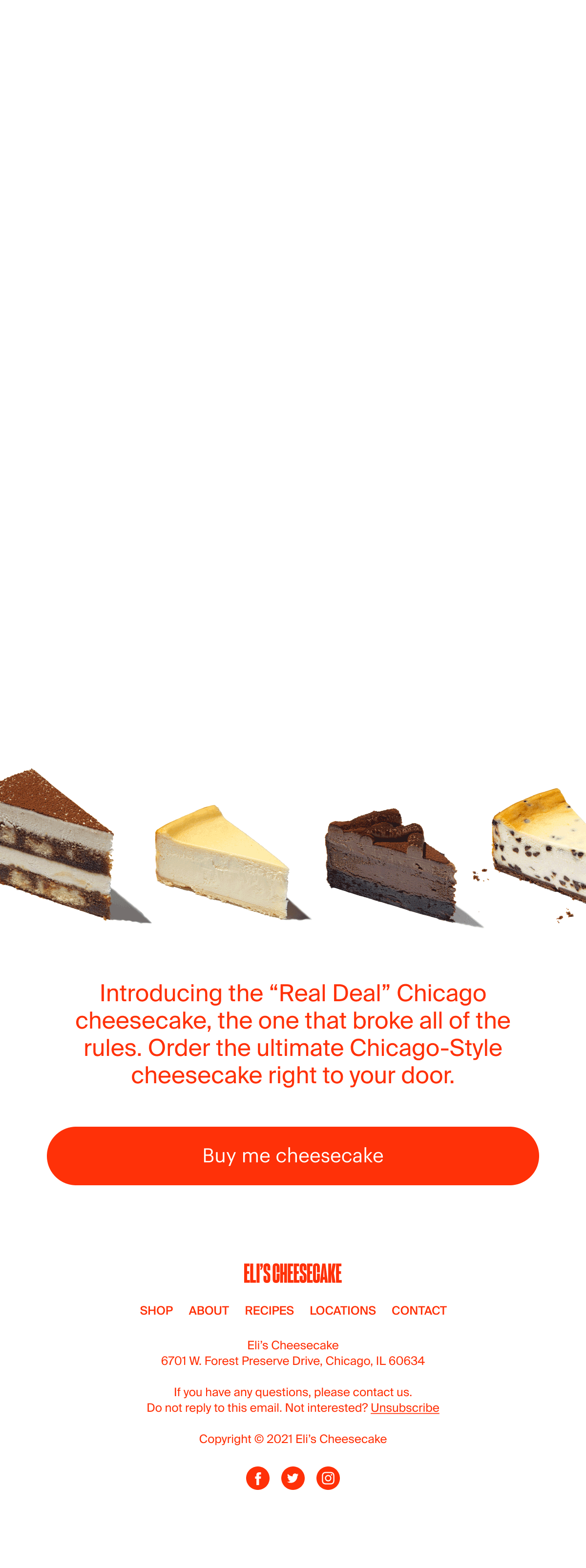Open the ABOUT link
Screen dimensions: 586x1568
pos(209,1311)
